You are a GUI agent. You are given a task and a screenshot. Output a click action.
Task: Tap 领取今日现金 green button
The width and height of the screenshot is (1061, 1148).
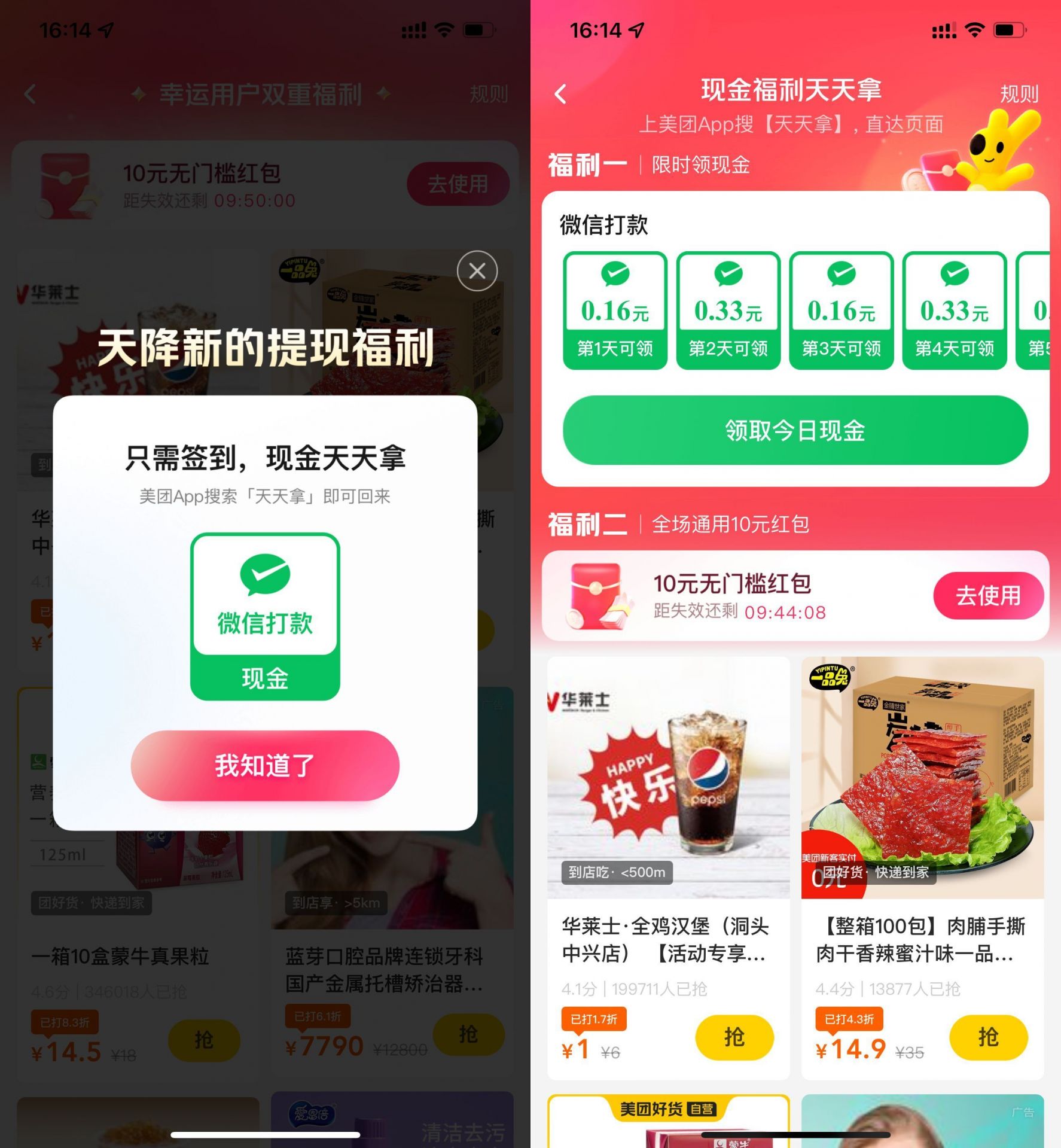click(795, 430)
